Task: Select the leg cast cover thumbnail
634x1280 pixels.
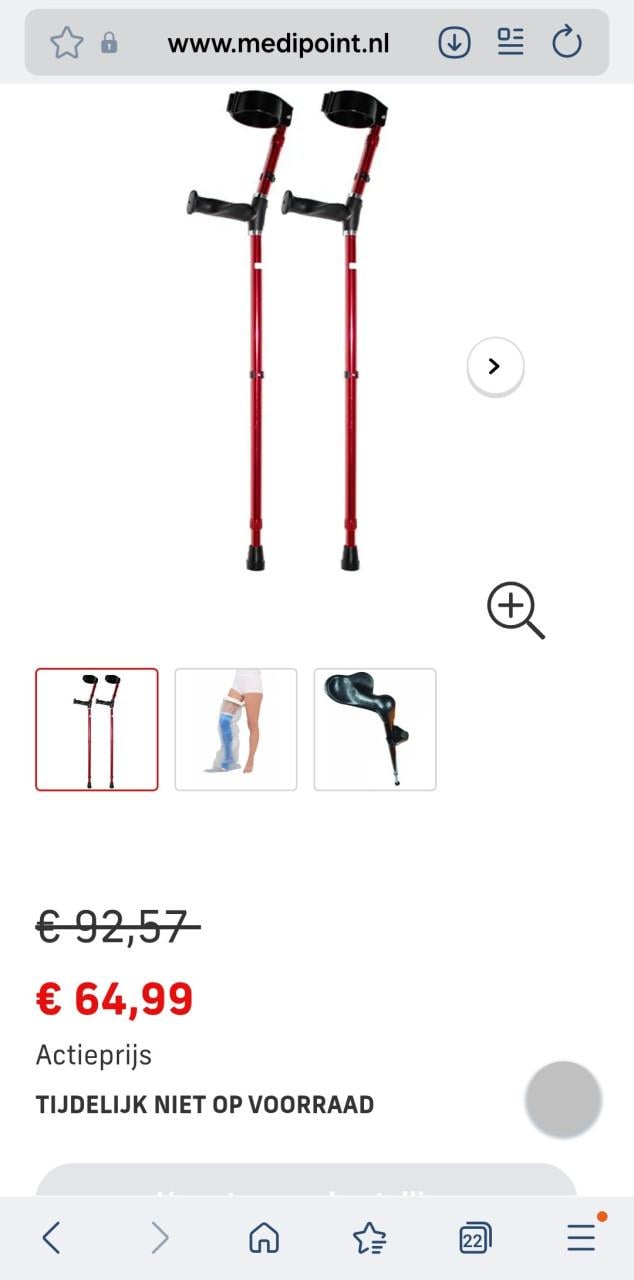Action: 236,729
